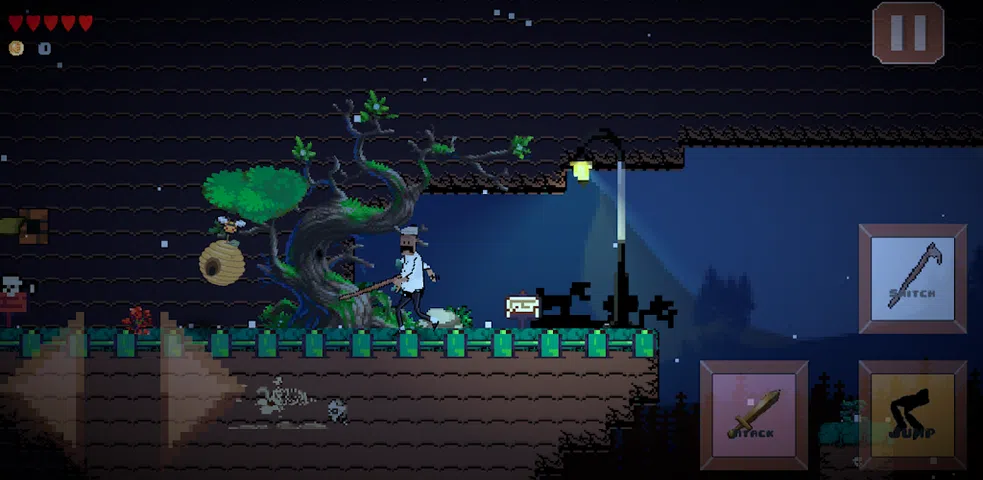
Task: Tap the Jump button
Action: click(x=913, y=414)
